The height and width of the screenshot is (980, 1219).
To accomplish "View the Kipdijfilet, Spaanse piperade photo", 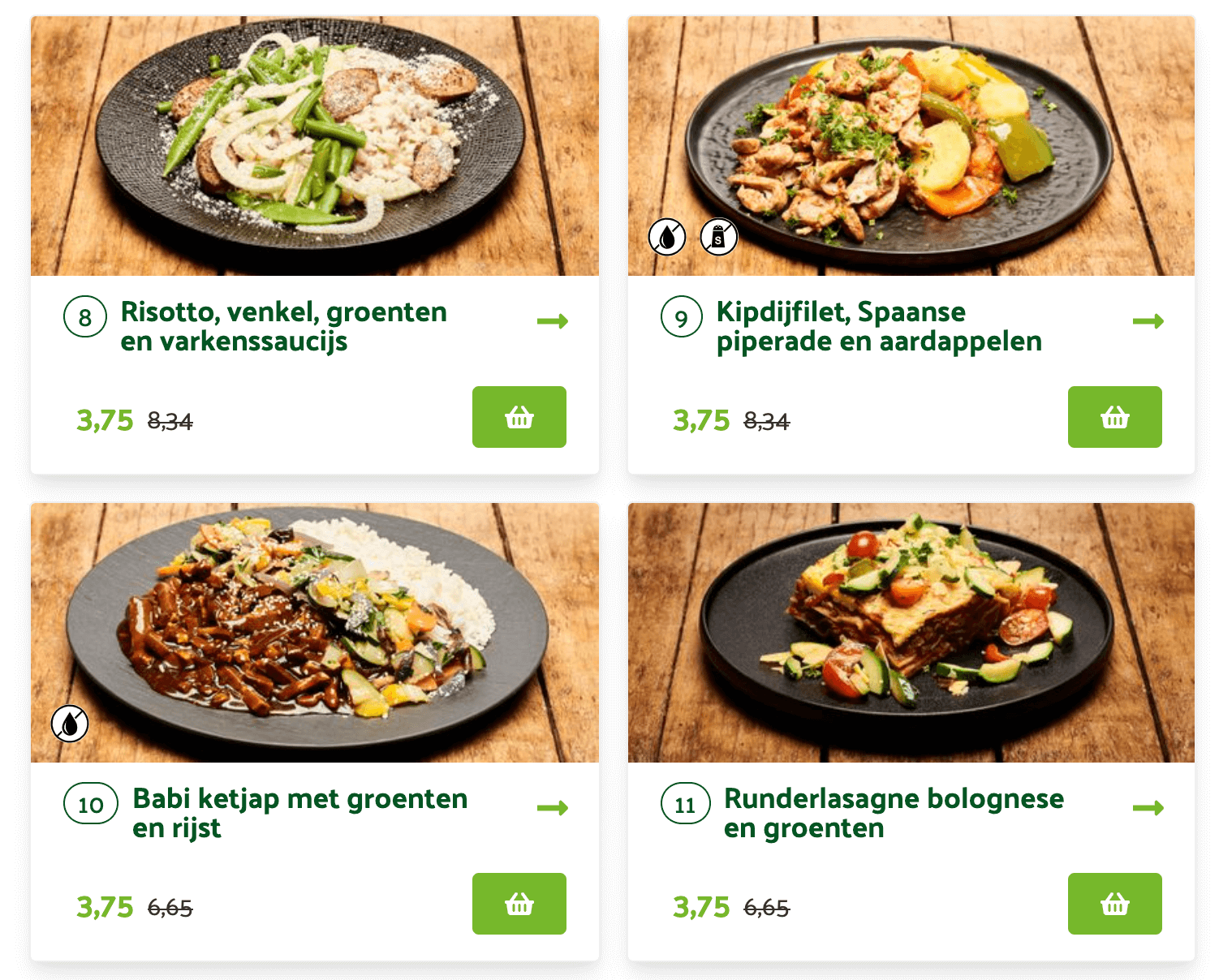I will [x=911, y=146].
